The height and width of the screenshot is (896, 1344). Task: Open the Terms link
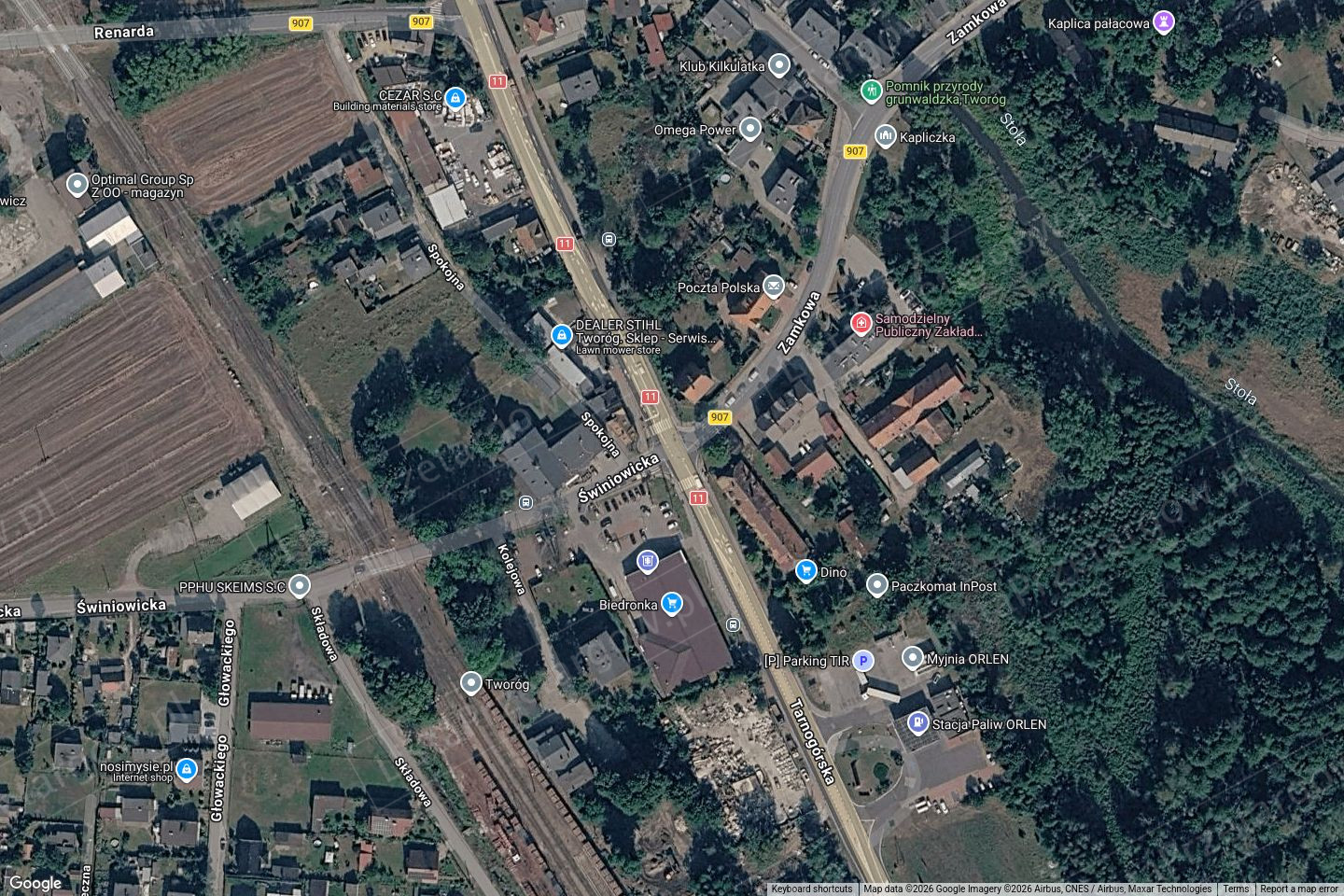point(1236,889)
